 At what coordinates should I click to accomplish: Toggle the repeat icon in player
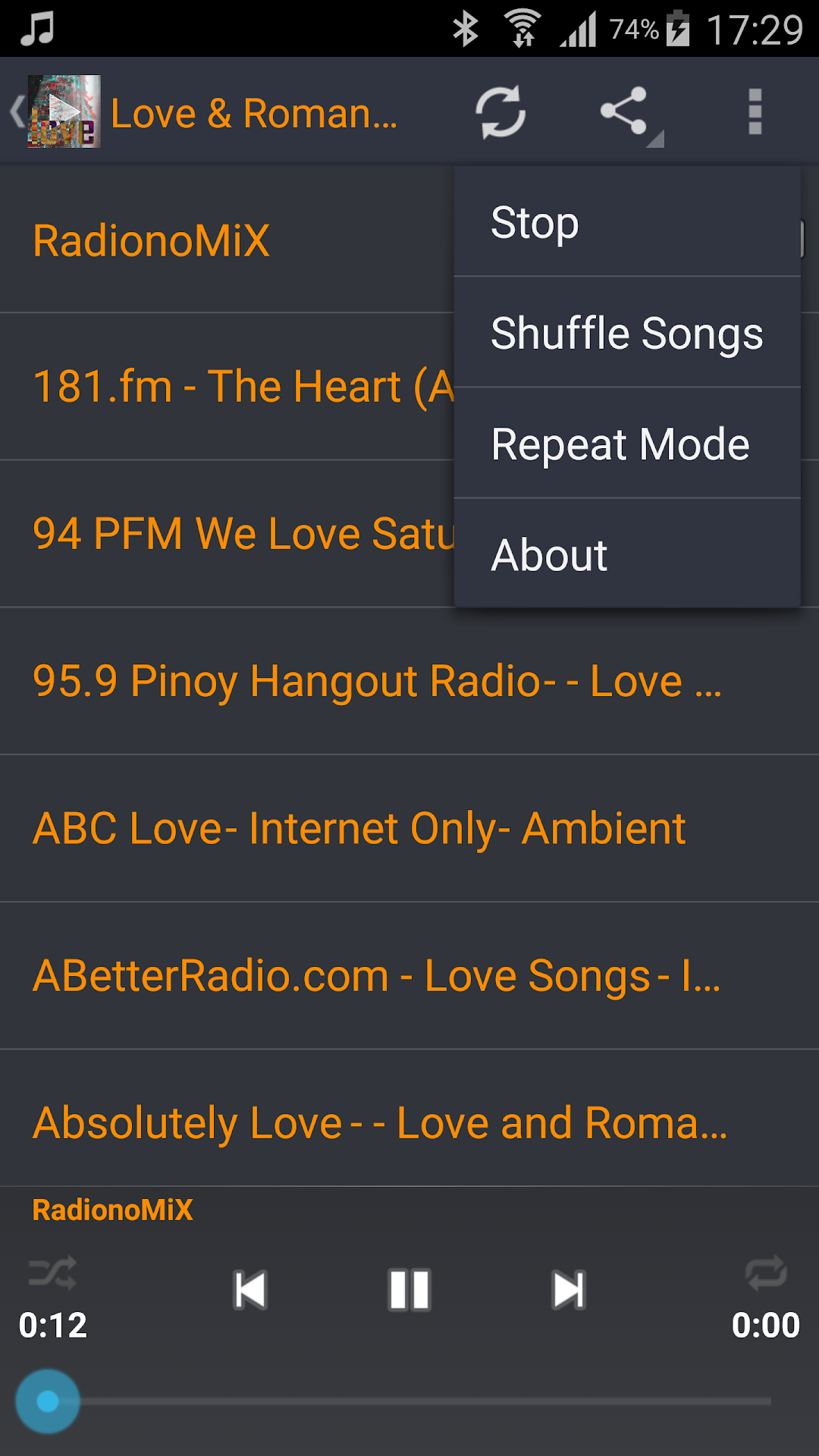point(766,1272)
